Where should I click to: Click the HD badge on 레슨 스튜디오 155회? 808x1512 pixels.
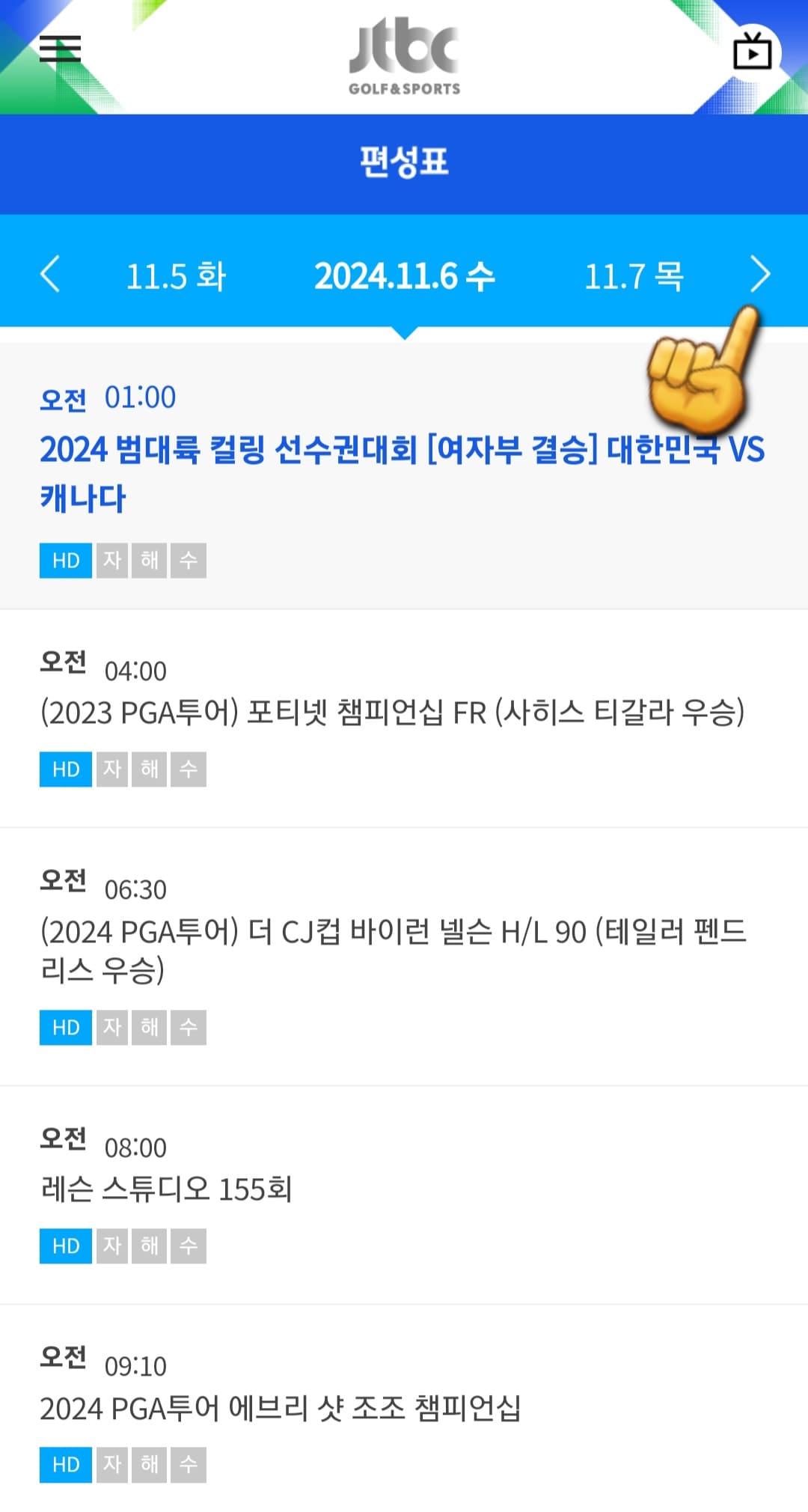coord(65,1246)
